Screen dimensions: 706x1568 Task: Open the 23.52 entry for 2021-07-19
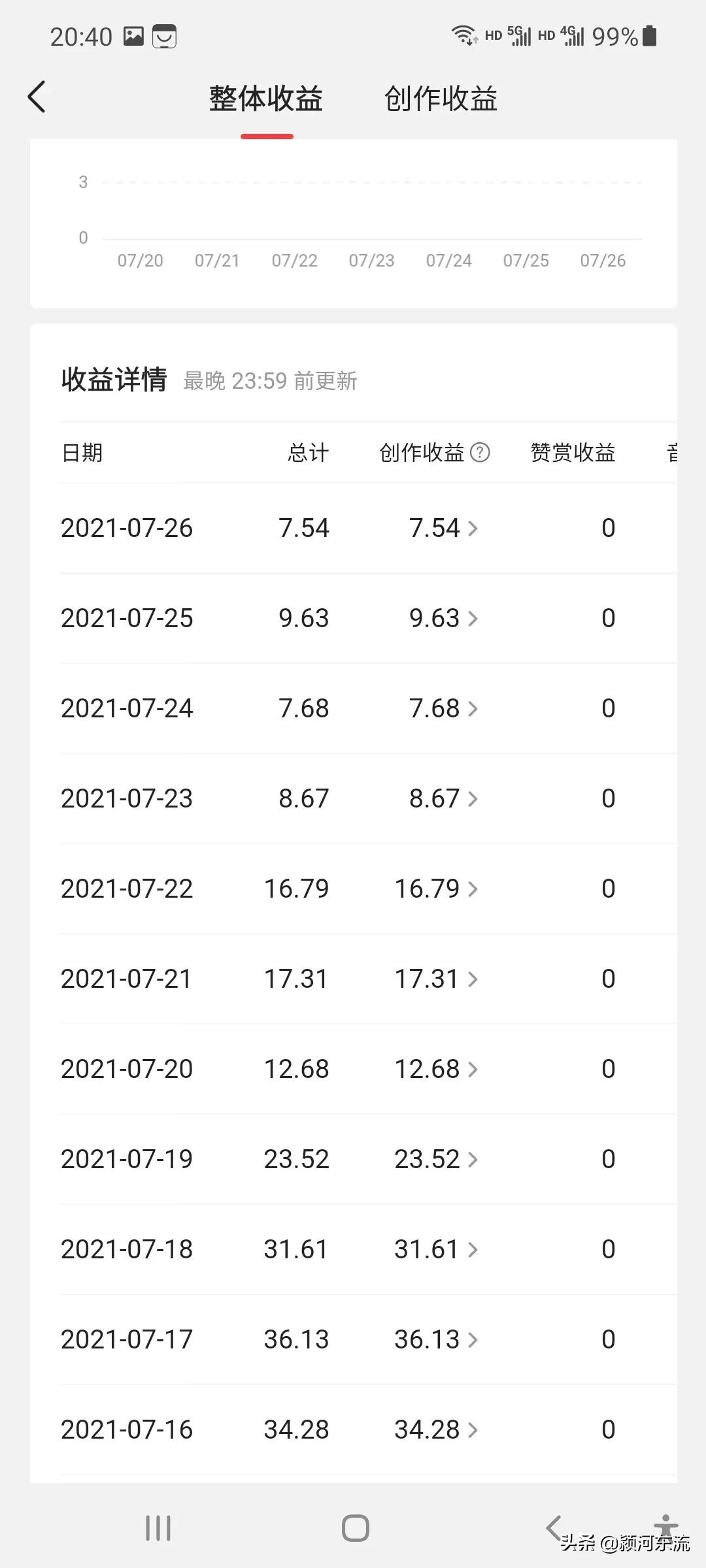point(436,1159)
